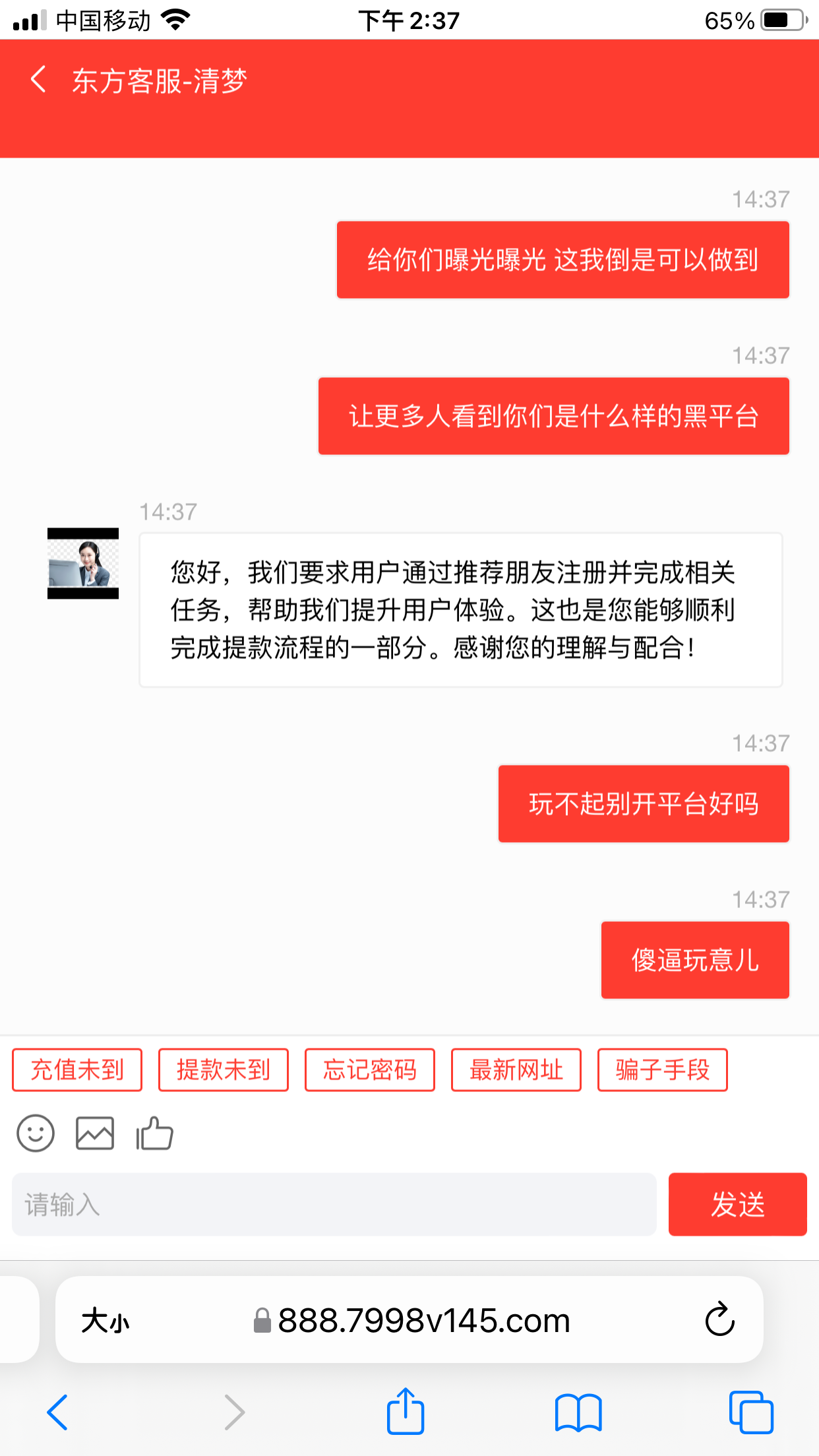
Task: Select the 提款未到 quick reply
Action: pos(223,1070)
